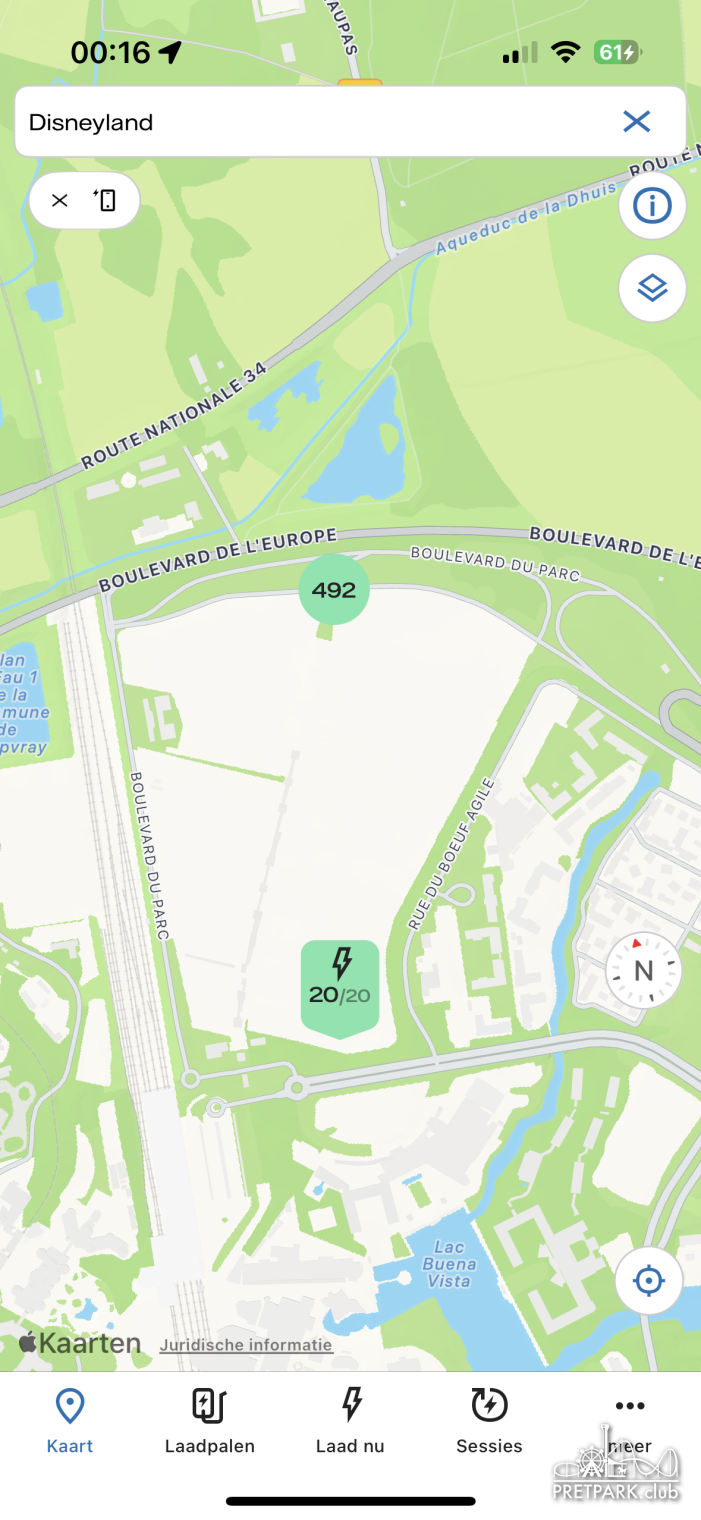This screenshot has width=701, height=1520.
Task: Open the 492 charger cluster
Action: click(334, 590)
